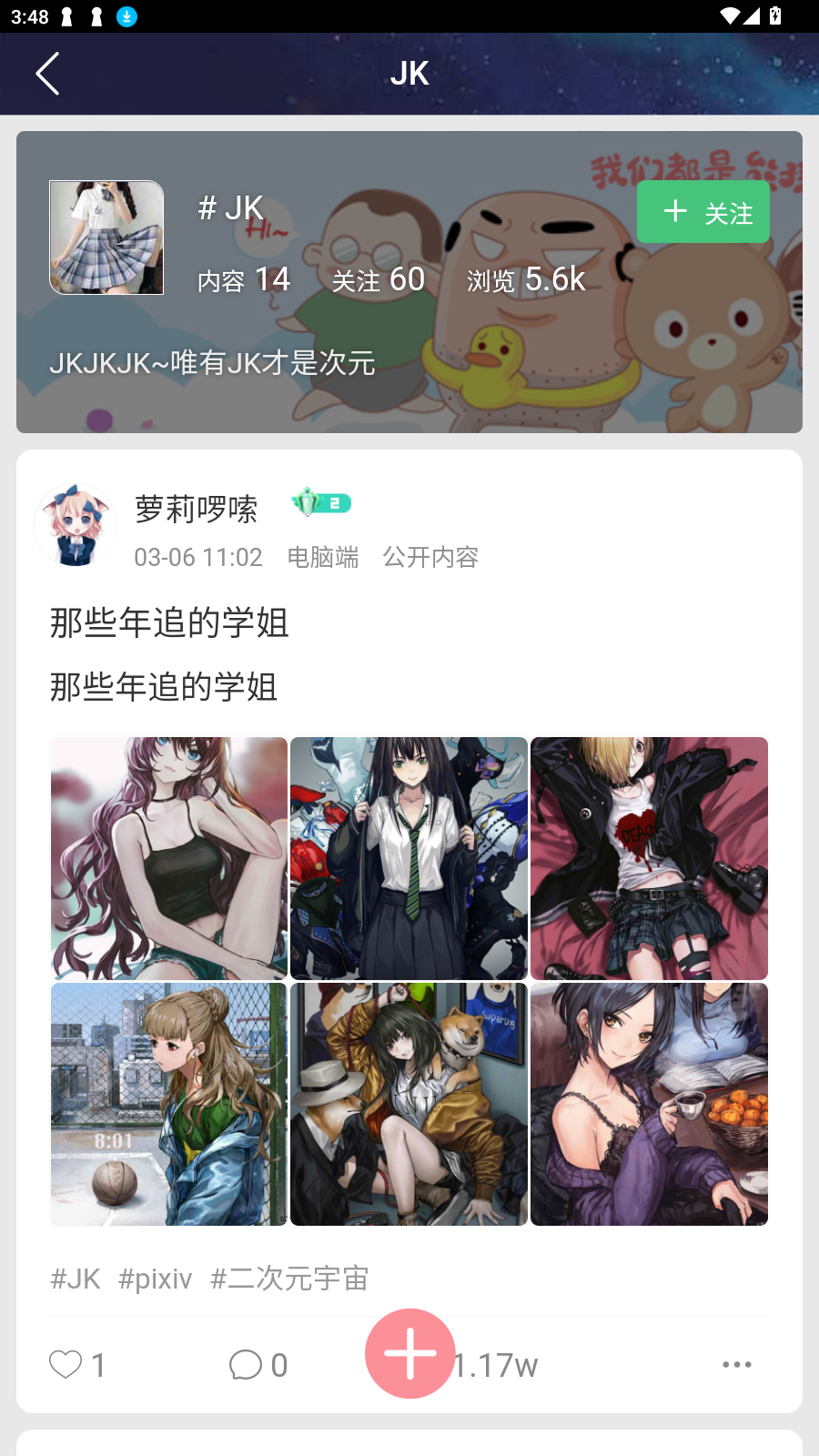View image of girl holding coffee cup
Screen dimensions: 819x1456
(x=649, y=1104)
